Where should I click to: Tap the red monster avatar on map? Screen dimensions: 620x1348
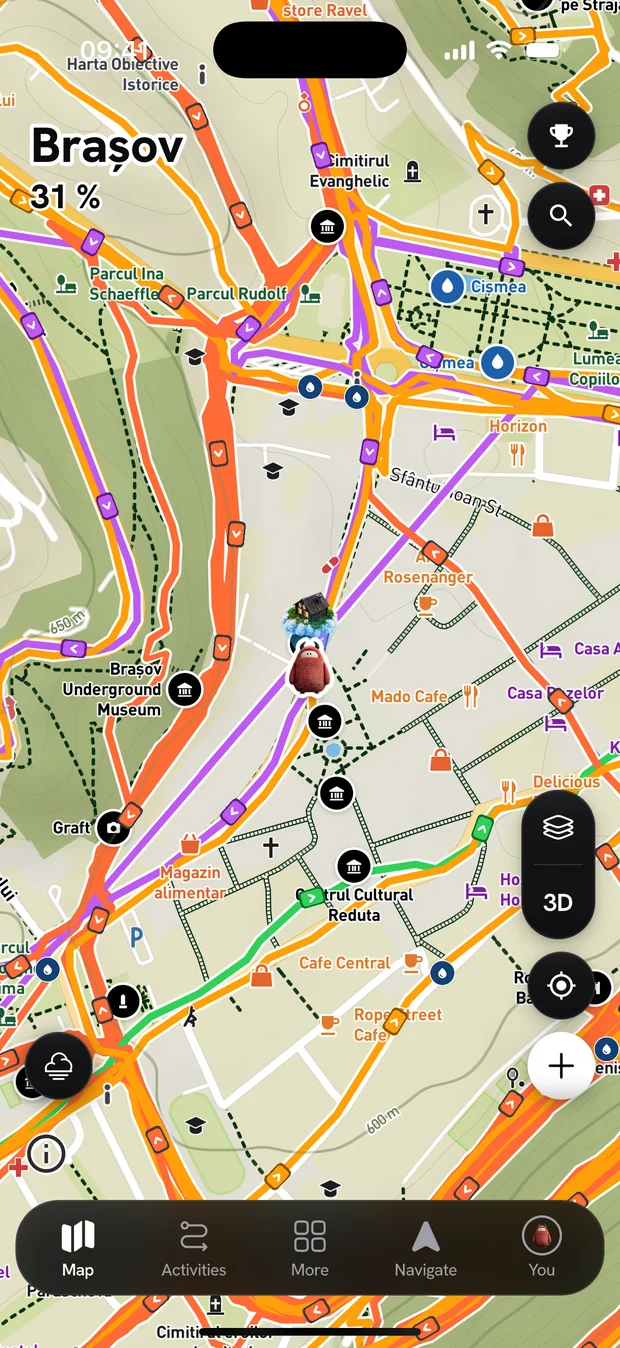click(309, 668)
